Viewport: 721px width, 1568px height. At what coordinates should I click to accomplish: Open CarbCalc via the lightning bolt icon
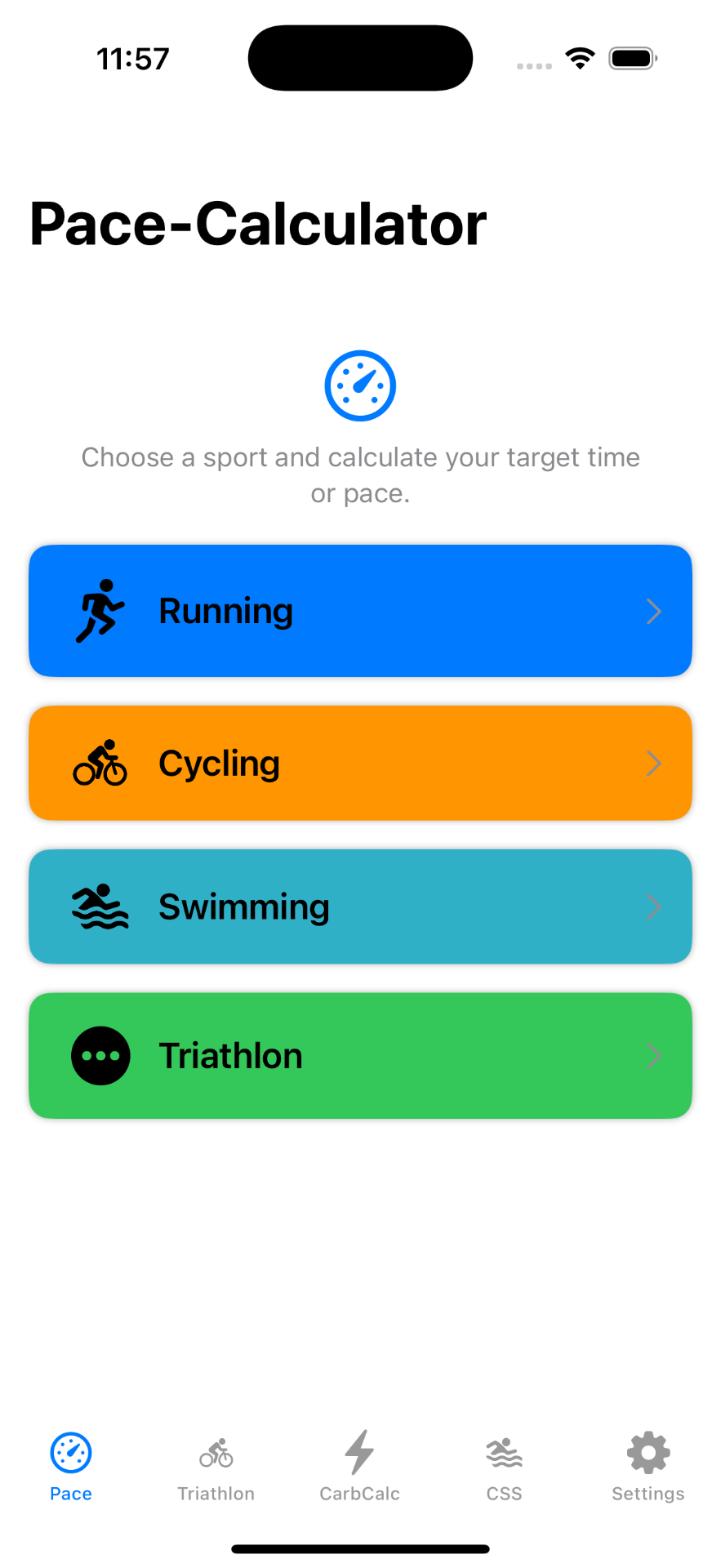[x=359, y=1453]
